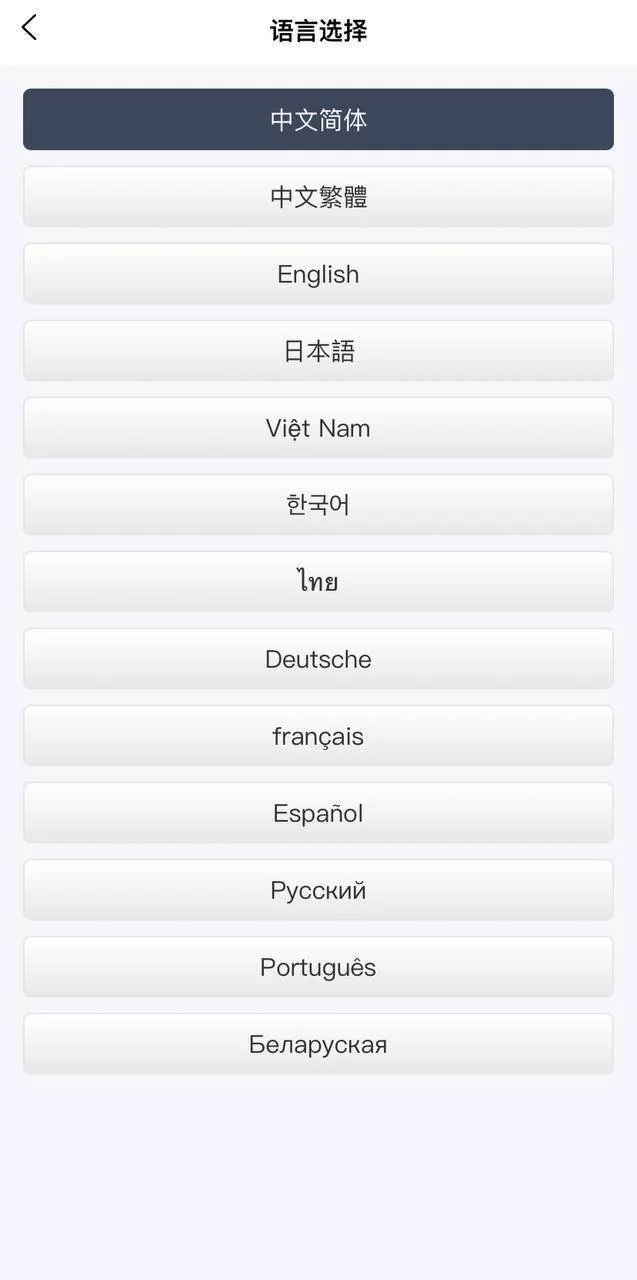Select 中文简体 as the language
This screenshot has height=1280, width=637.
coord(318,120)
